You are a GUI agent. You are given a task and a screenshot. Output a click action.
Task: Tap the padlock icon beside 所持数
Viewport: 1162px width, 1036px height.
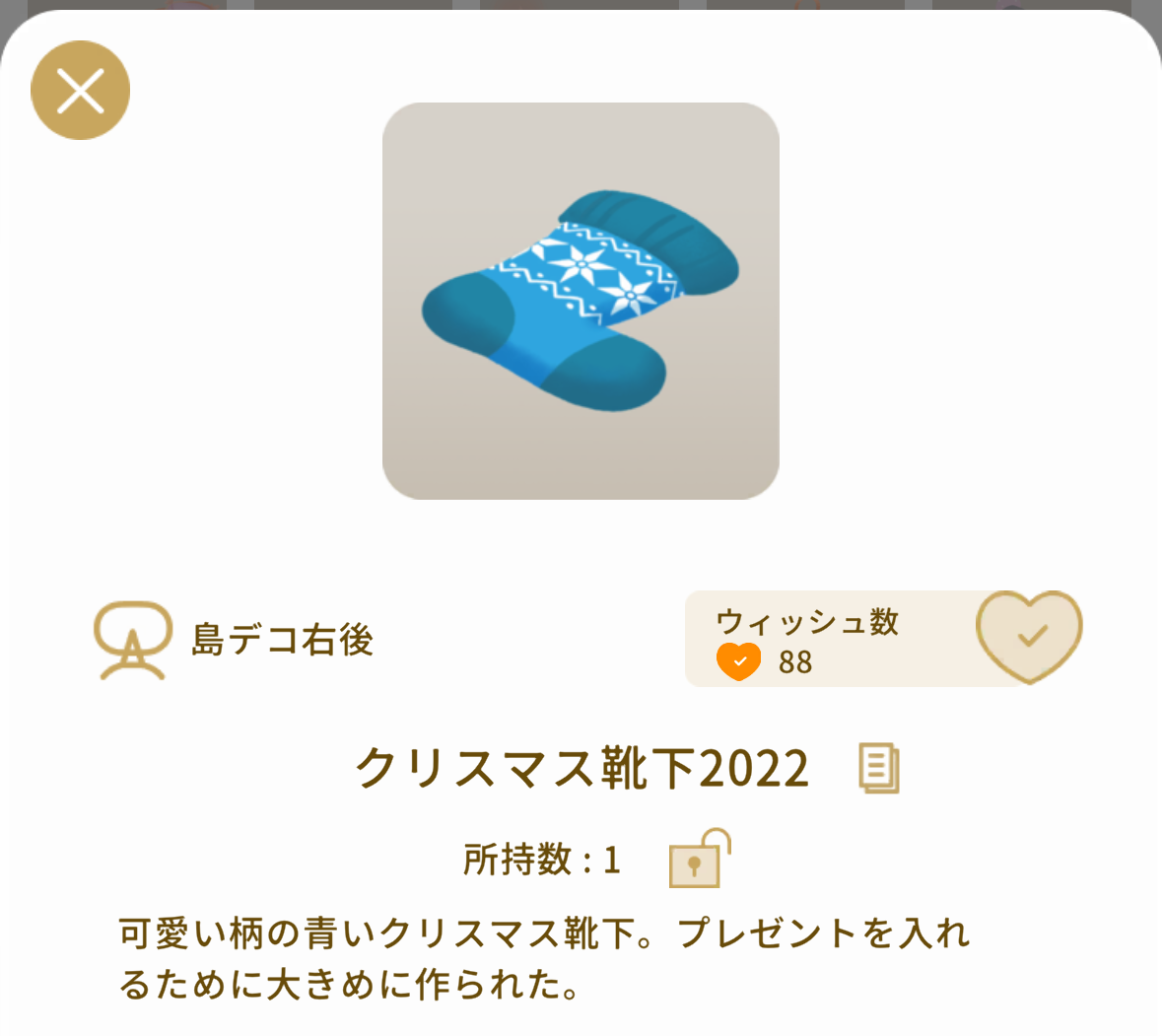698,860
